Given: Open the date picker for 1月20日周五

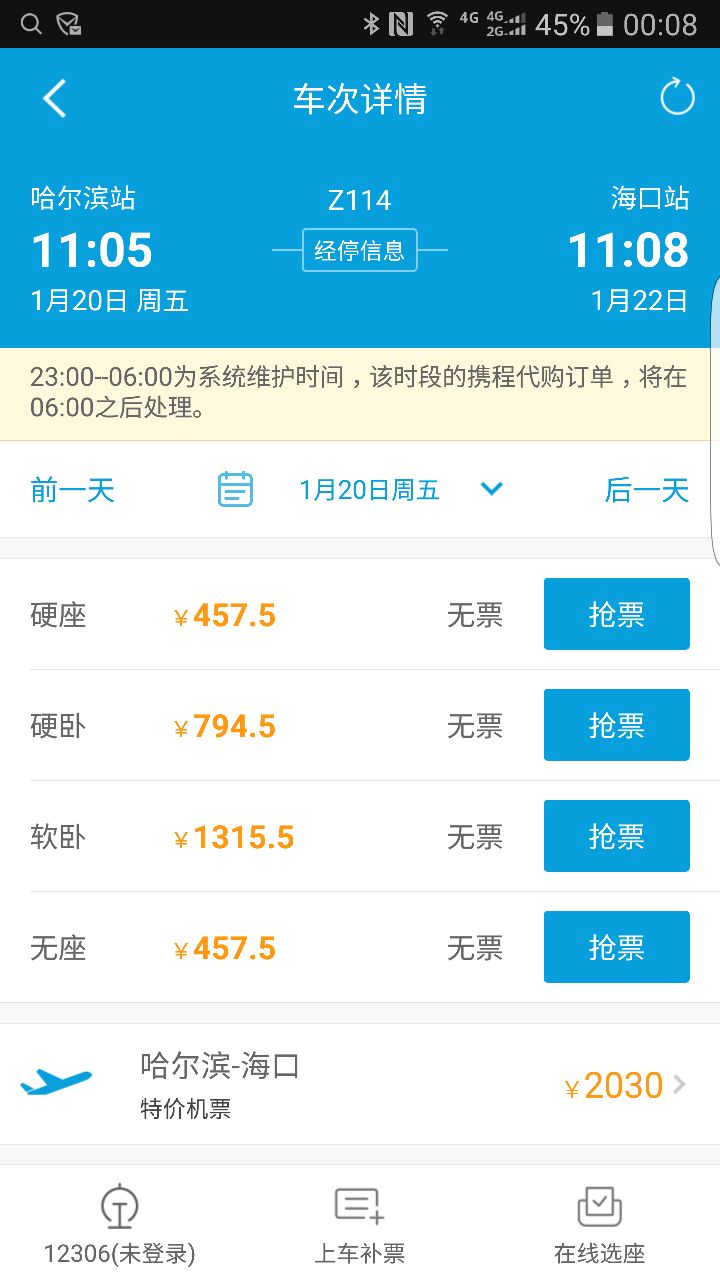Looking at the screenshot, I should [x=360, y=490].
